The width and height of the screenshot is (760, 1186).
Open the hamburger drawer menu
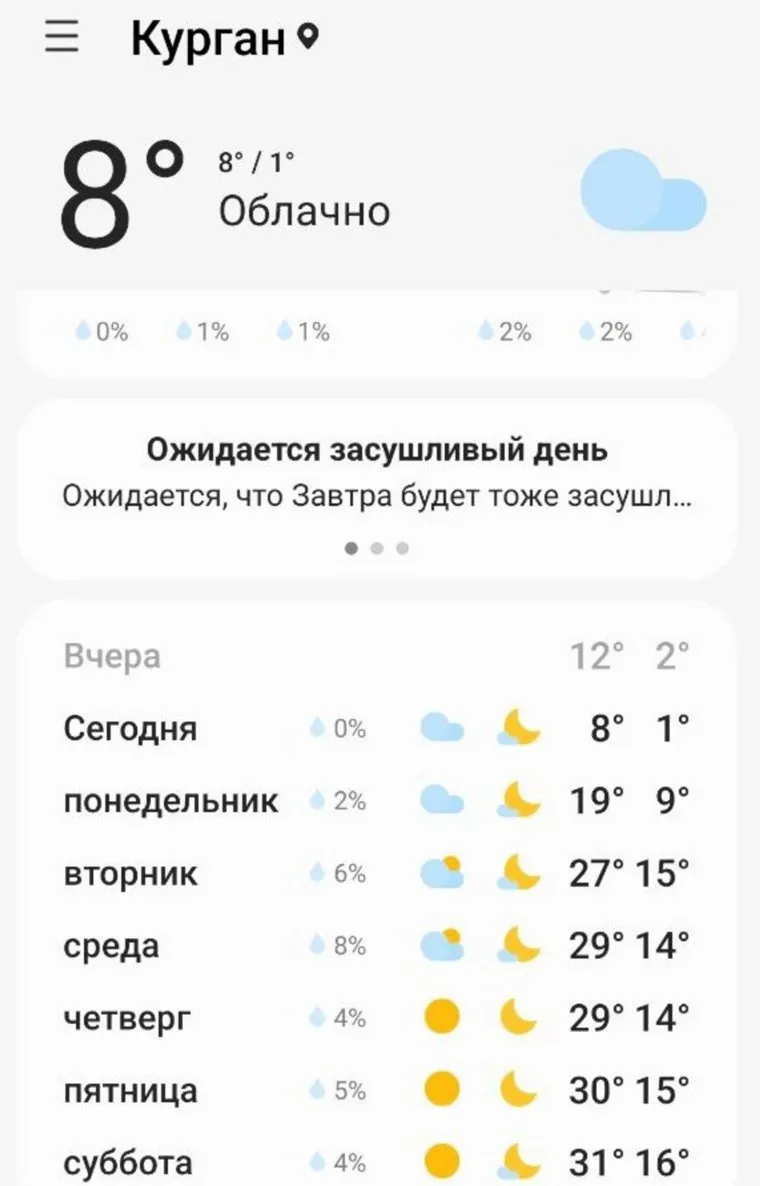coord(62,39)
